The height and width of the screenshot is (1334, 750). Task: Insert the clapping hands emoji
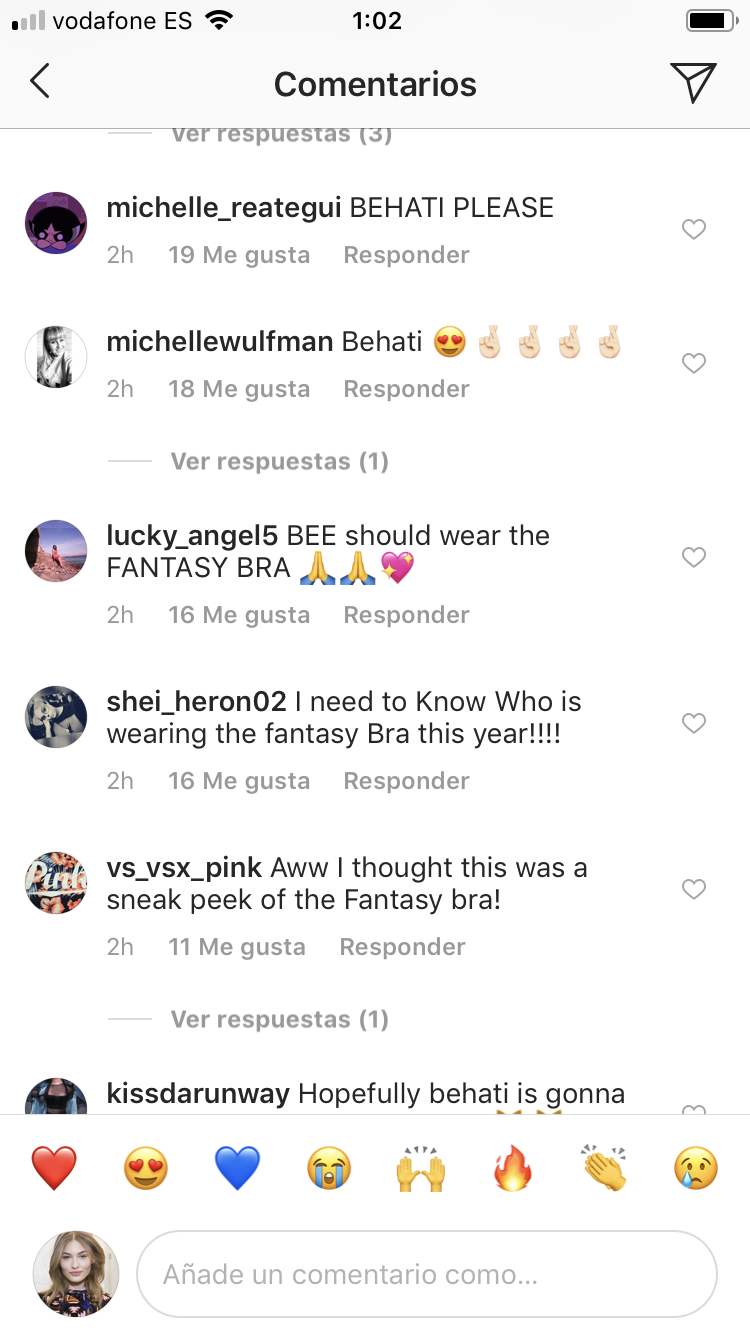click(x=604, y=1168)
